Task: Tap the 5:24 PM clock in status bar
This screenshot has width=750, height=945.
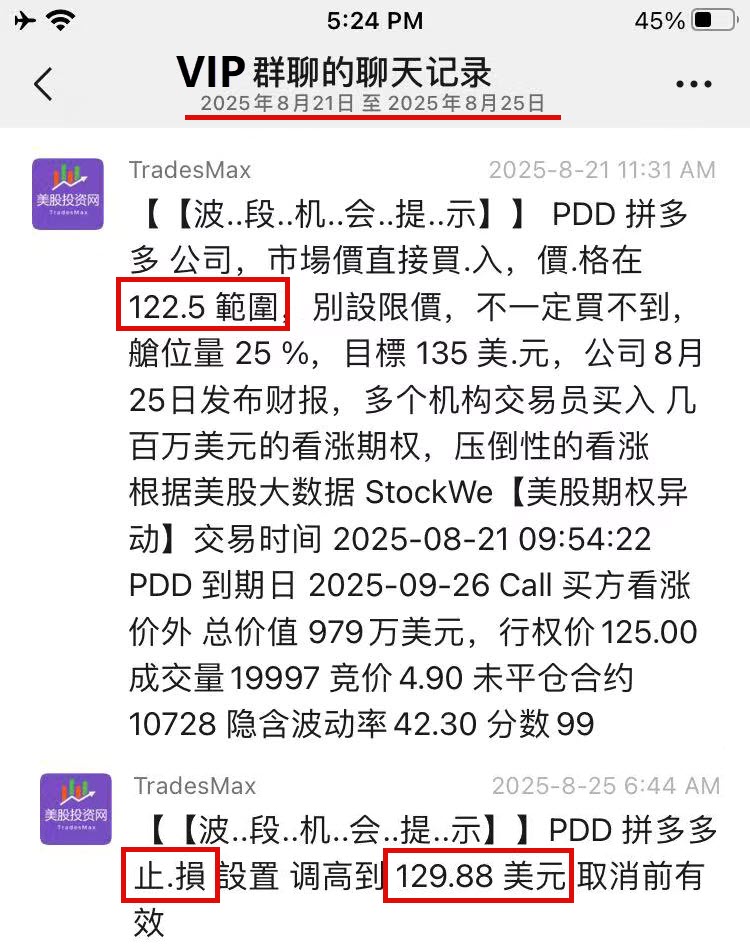Action: click(x=375, y=17)
